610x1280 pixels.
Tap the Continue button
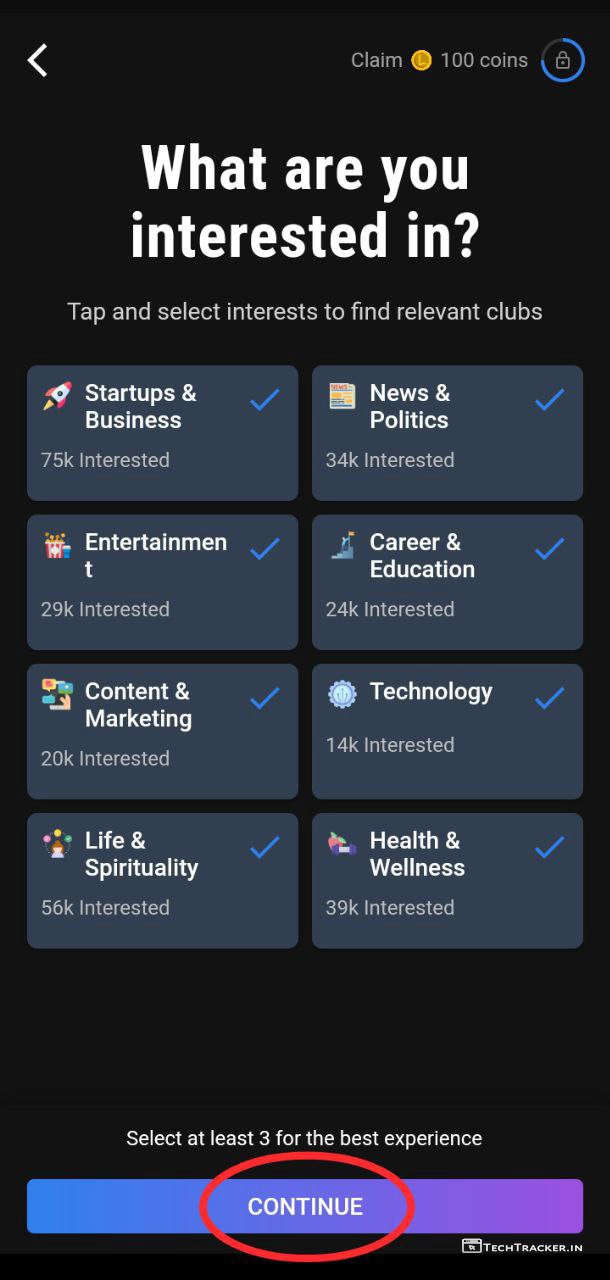(x=305, y=1206)
